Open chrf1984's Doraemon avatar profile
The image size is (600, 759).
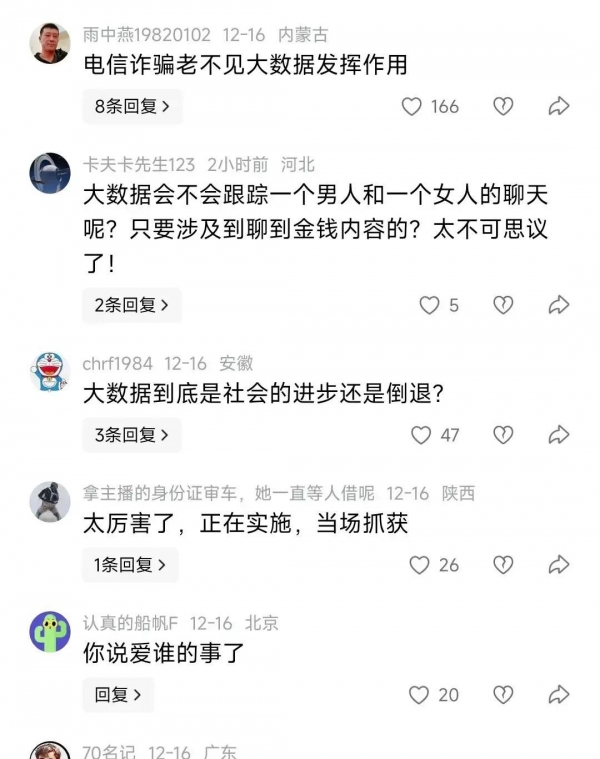point(50,371)
